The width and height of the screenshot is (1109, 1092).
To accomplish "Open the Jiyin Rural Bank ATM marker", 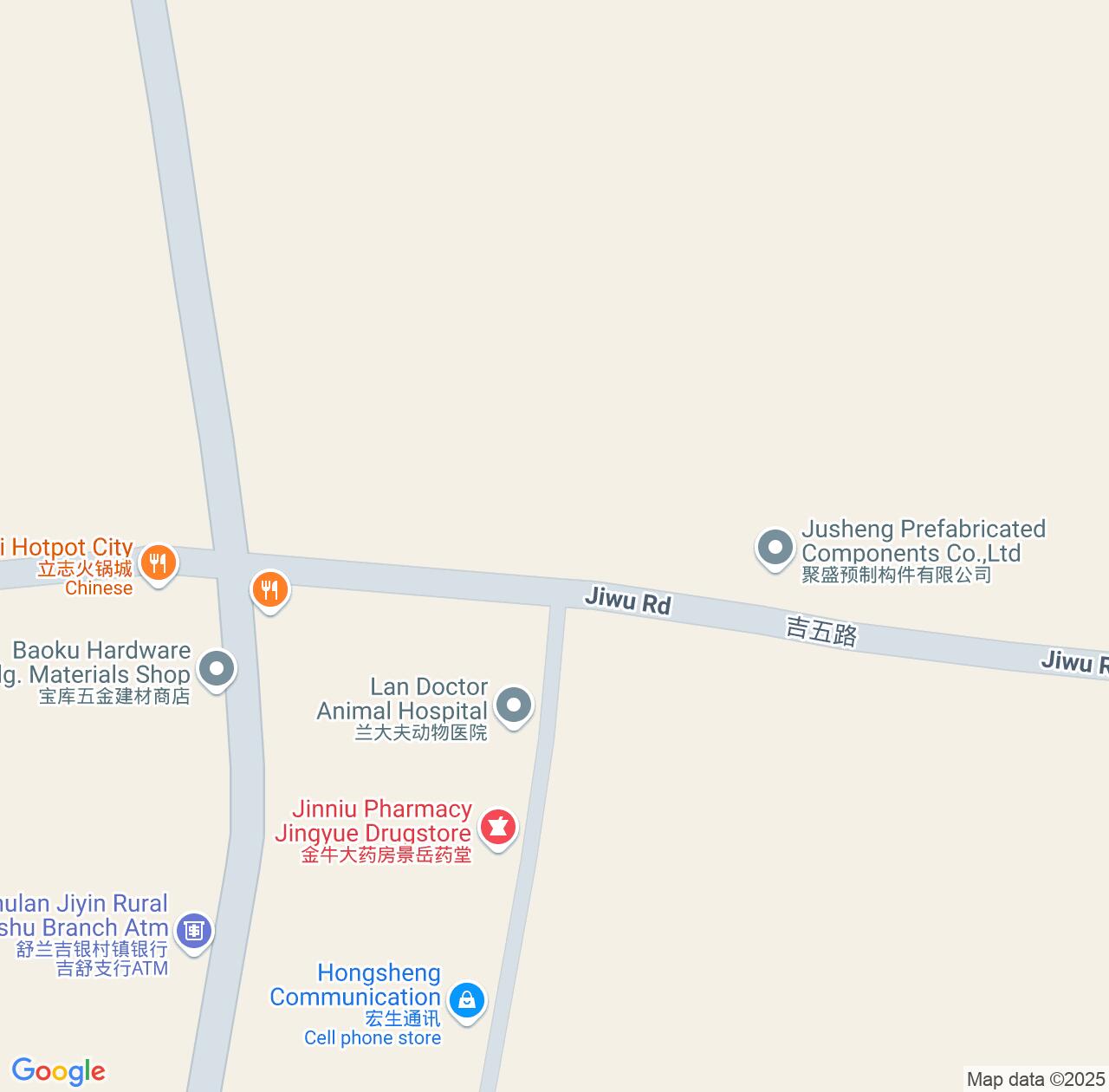I will click(x=194, y=931).
